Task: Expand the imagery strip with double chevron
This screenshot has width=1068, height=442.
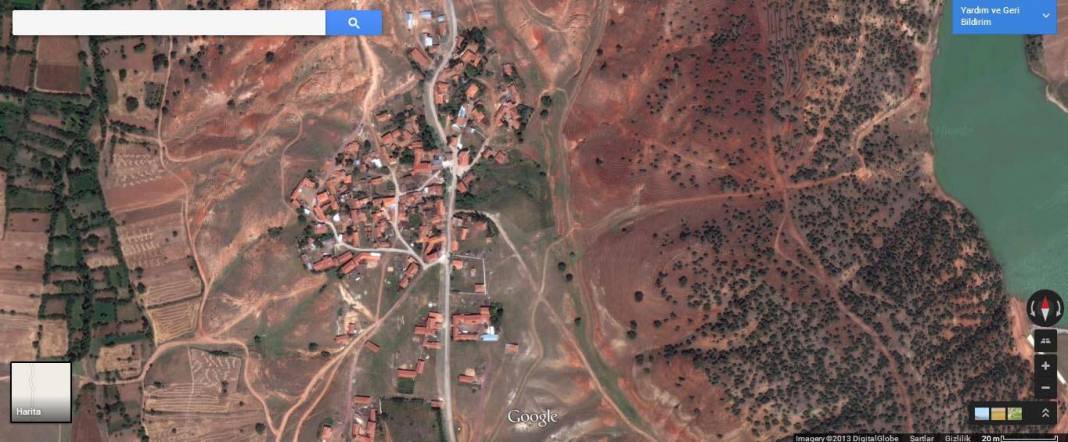Action: click(x=1045, y=413)
